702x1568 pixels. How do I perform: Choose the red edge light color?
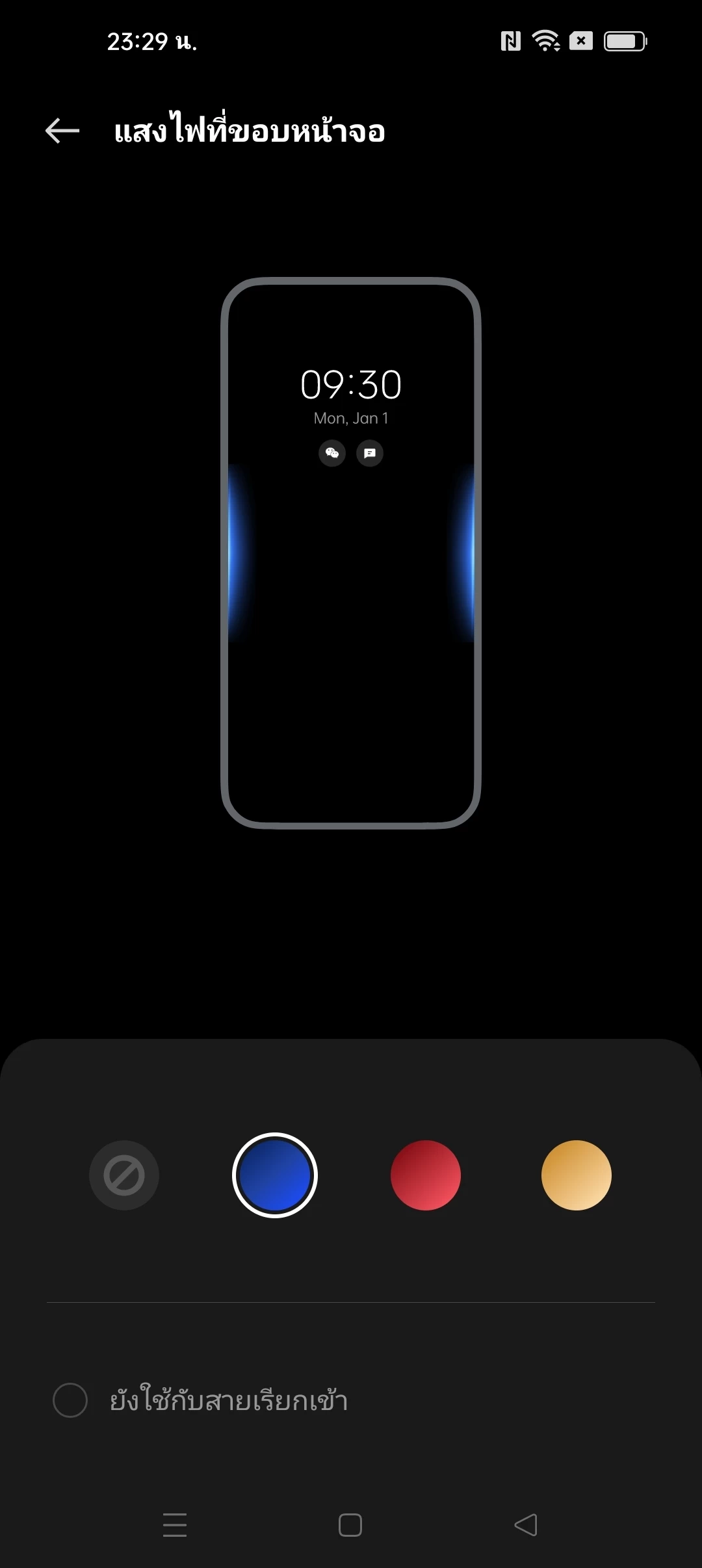(x=426, y=1175)
